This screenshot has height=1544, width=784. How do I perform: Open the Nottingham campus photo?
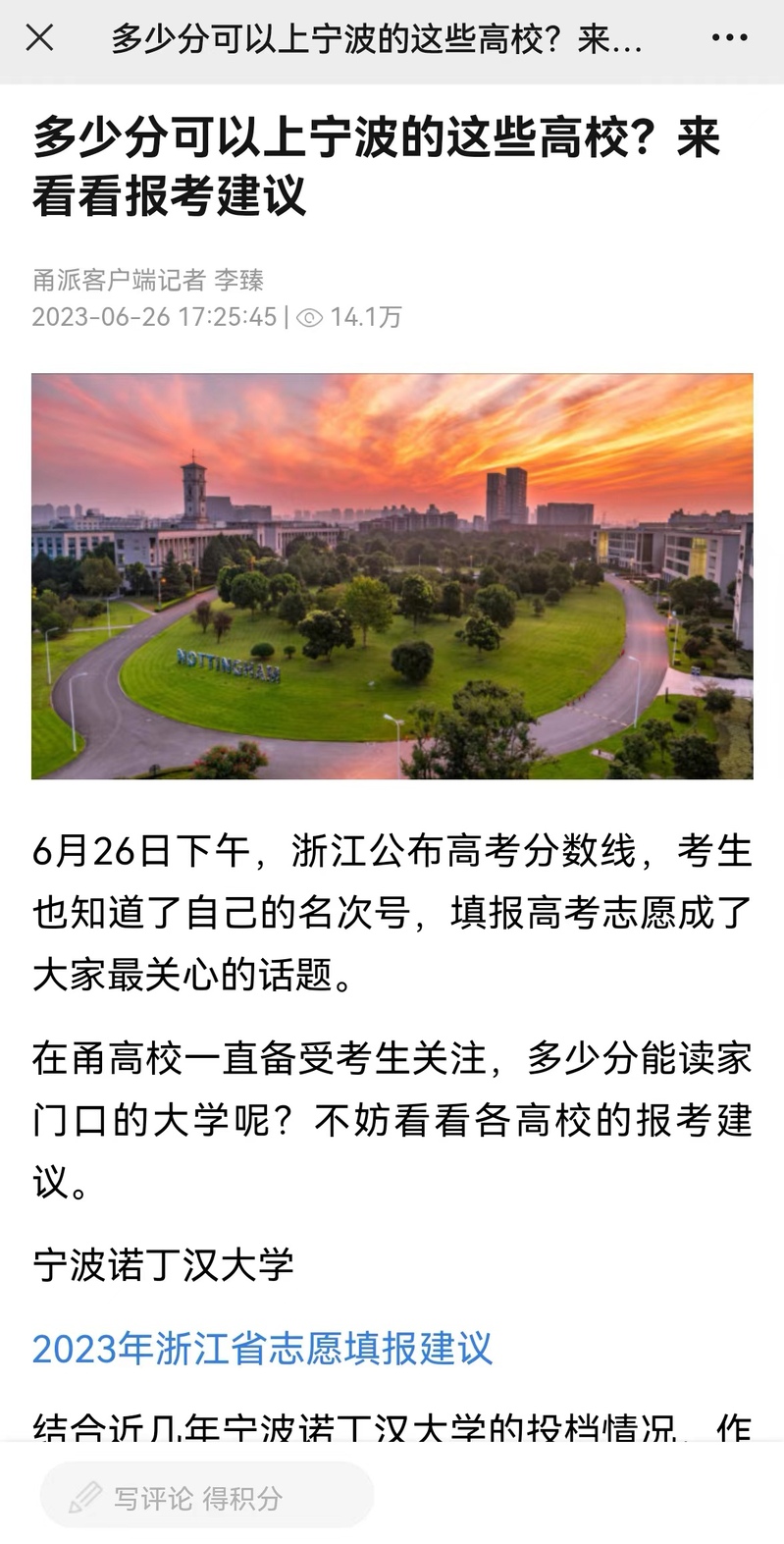392,576
